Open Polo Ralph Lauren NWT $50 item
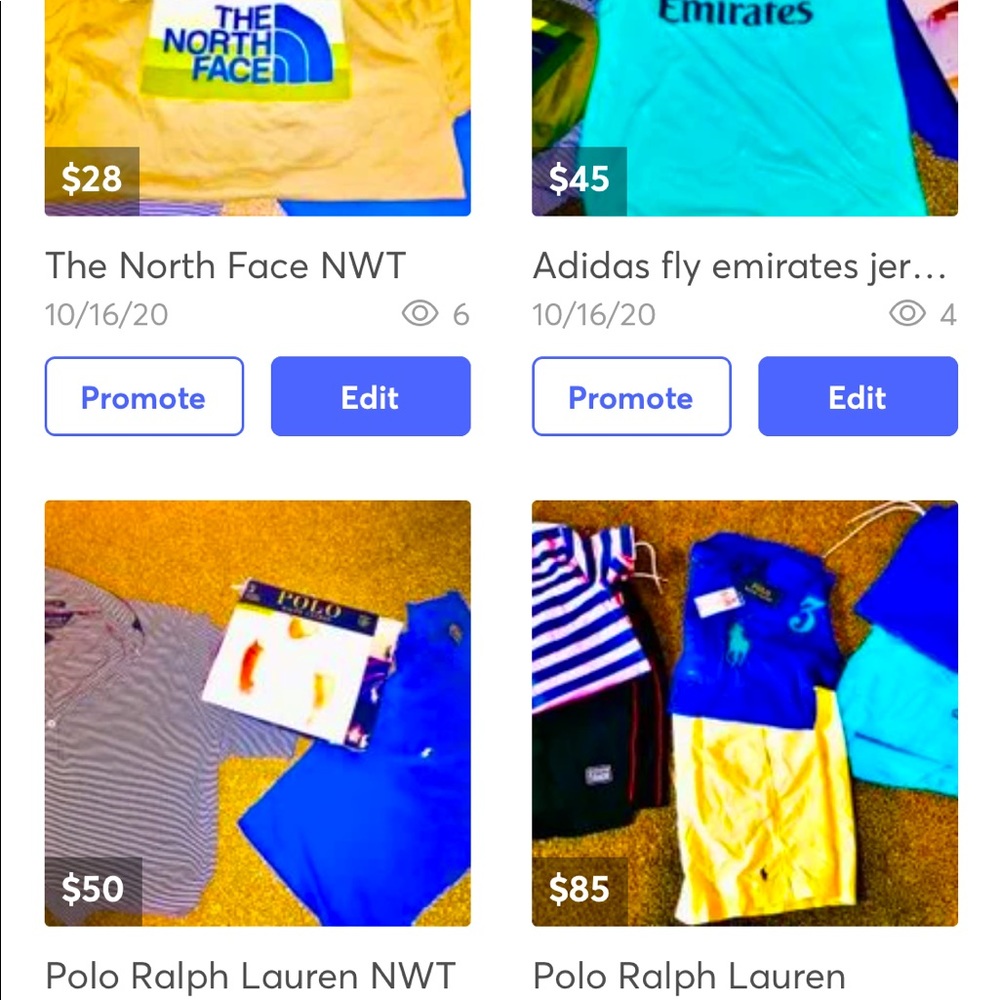 tap(257, 712)
